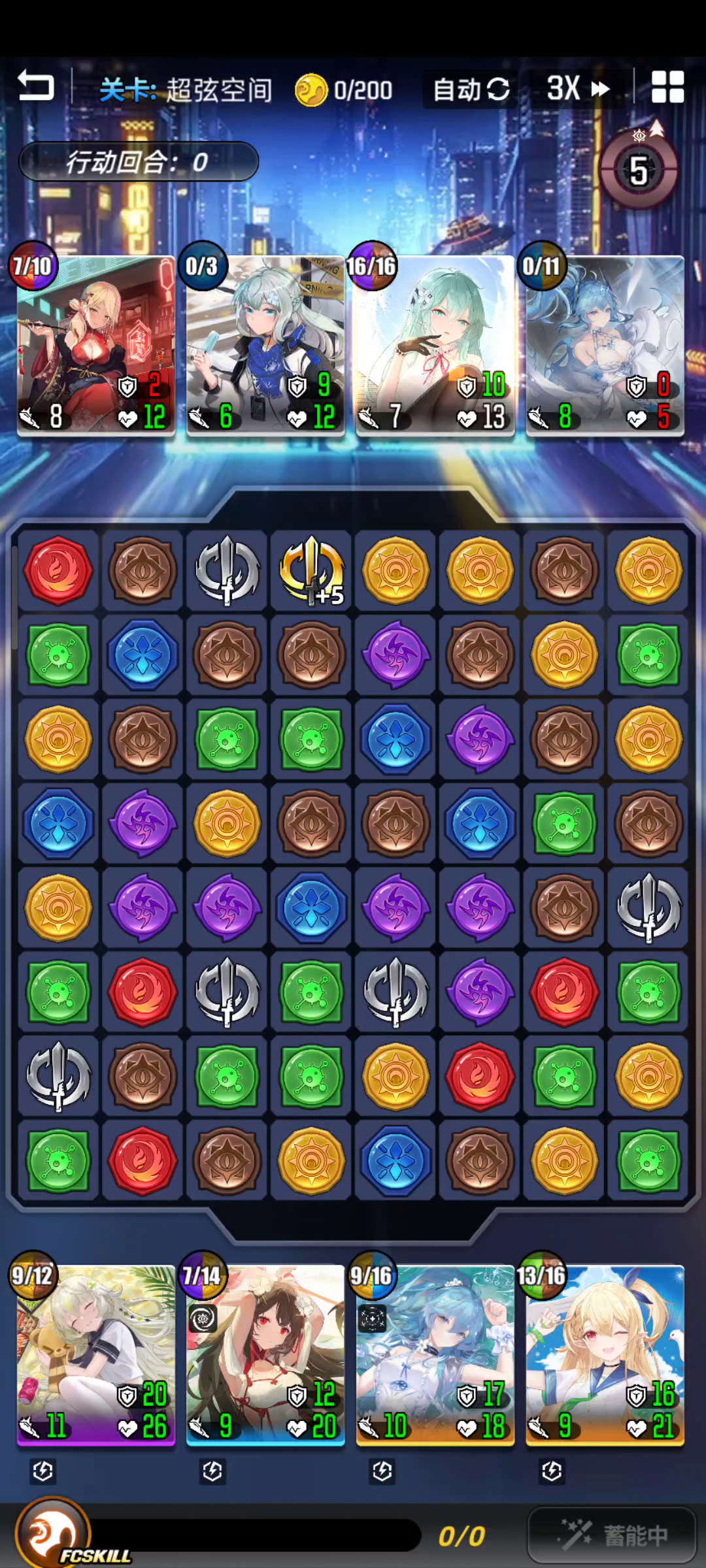The height and width of the screenshot is (1568, 706).
Task: Inspect the enemy card with 0/11 energy
Action: [x=605, y=346]
